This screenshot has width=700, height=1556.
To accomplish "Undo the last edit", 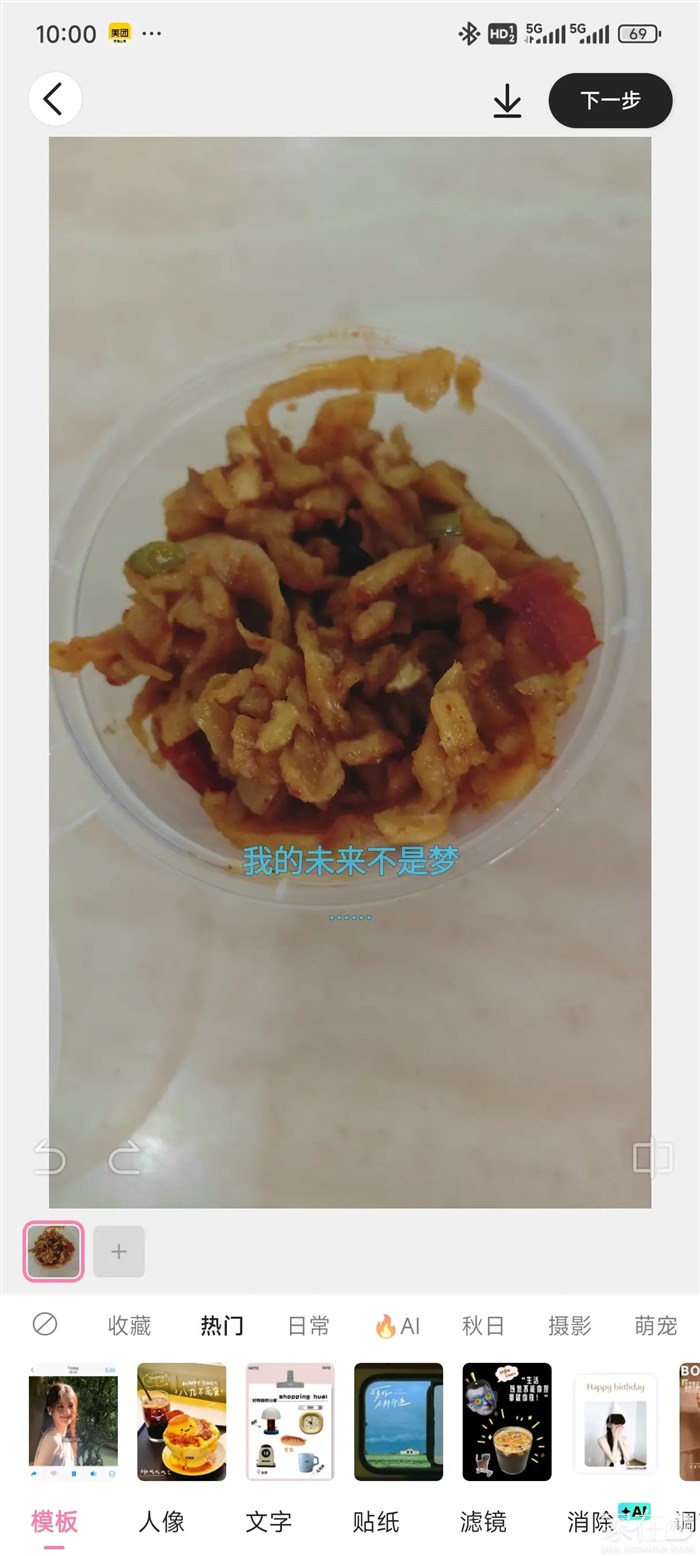I will (x=50, y=1157).
